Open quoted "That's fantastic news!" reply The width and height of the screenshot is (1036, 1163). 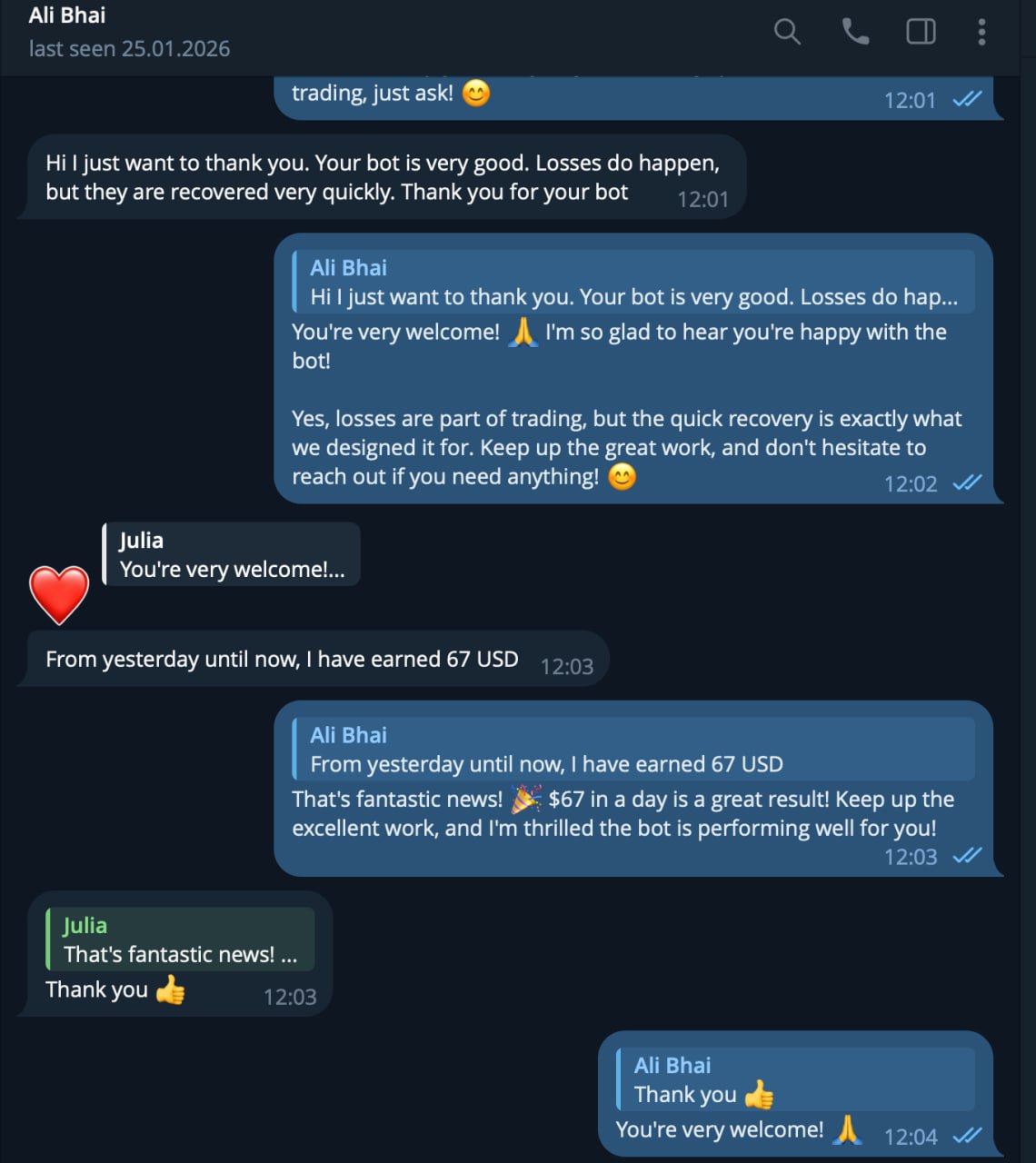click(180, 939)
